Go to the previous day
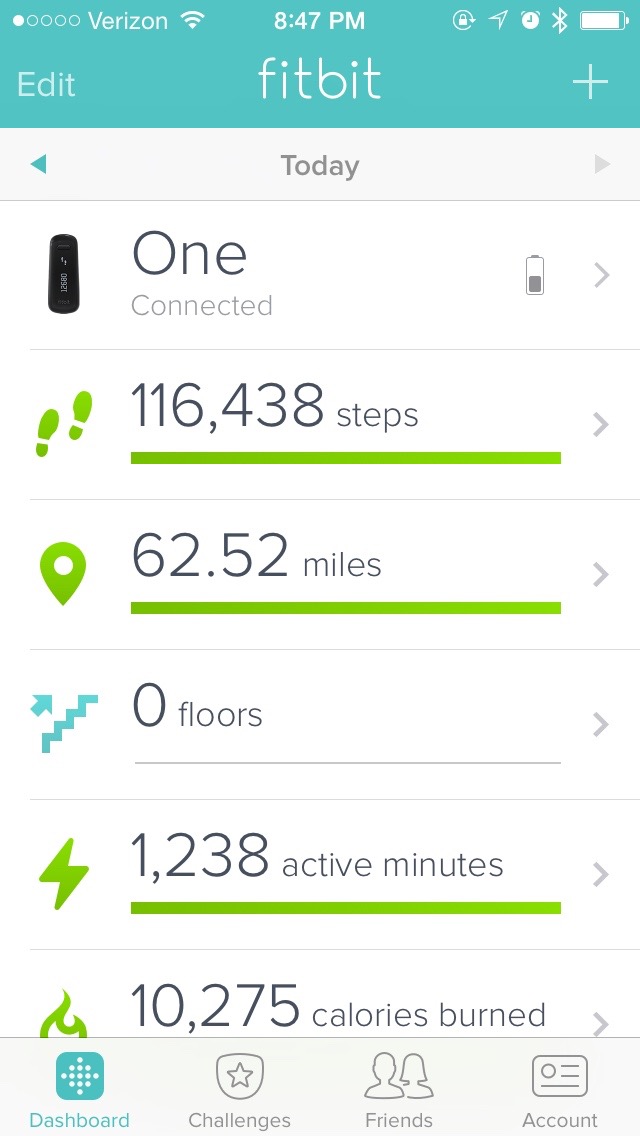The height and width of the screenshot is (1136, 640). click(38, 165)
